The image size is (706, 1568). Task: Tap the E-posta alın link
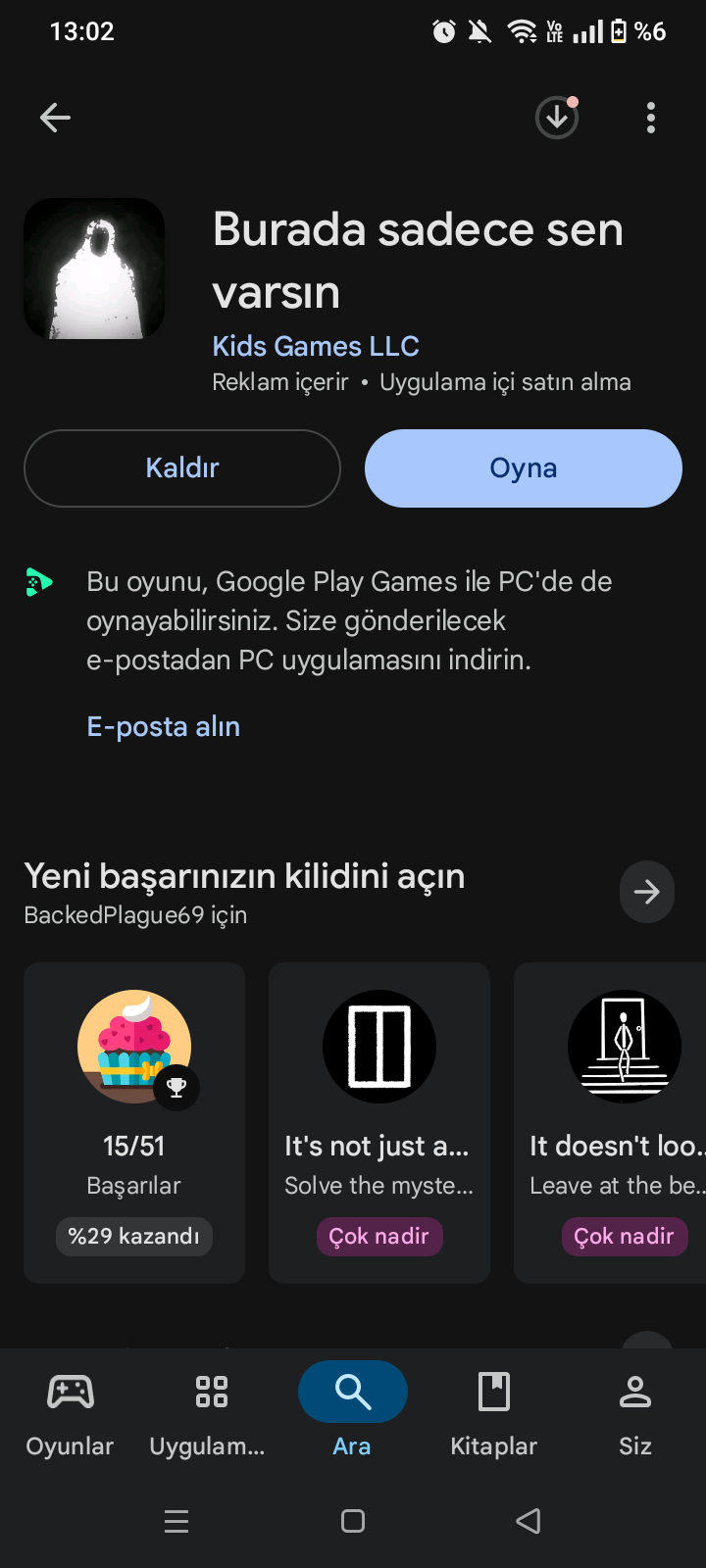164,726
